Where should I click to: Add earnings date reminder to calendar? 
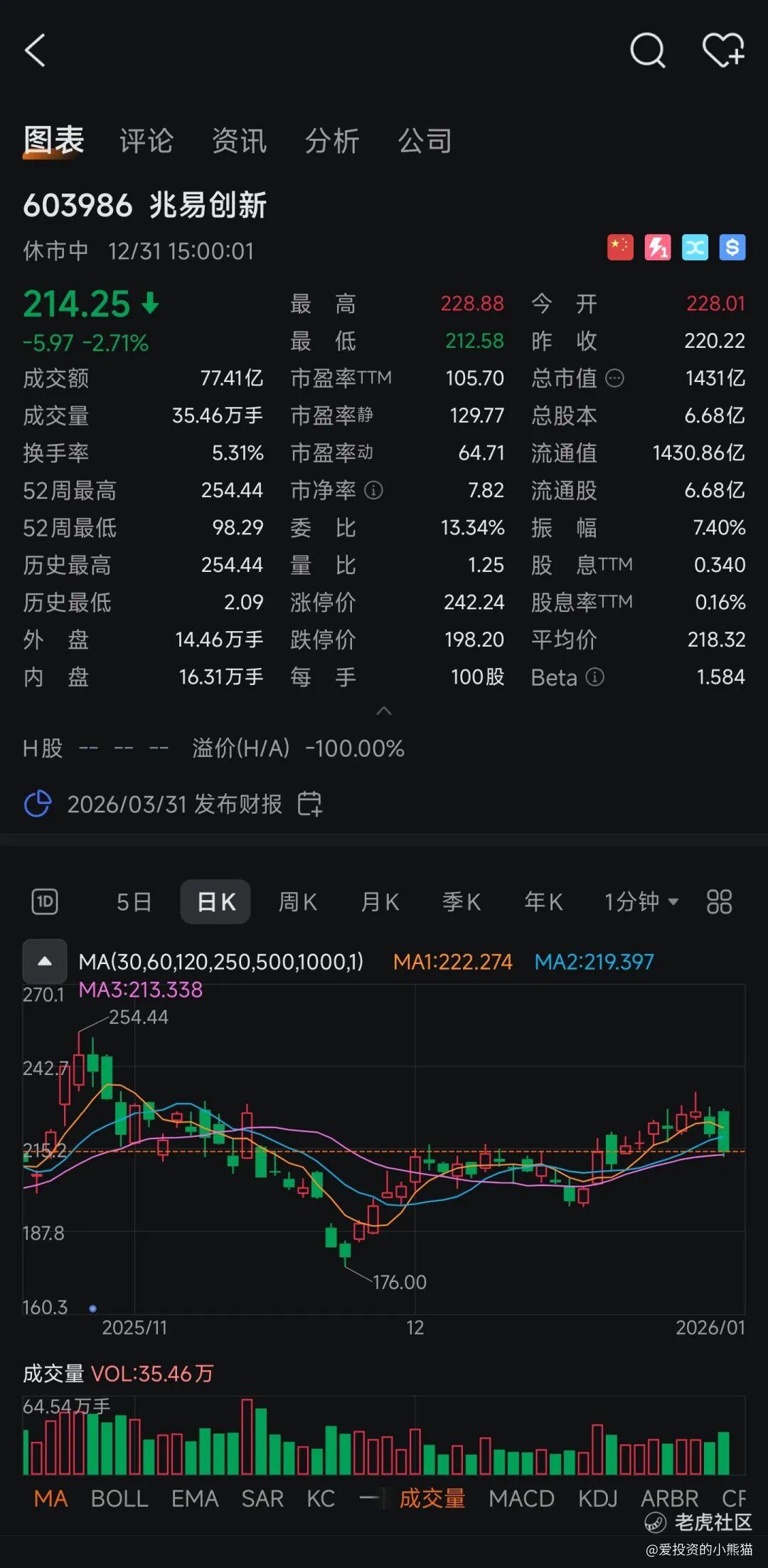[309, 804]
